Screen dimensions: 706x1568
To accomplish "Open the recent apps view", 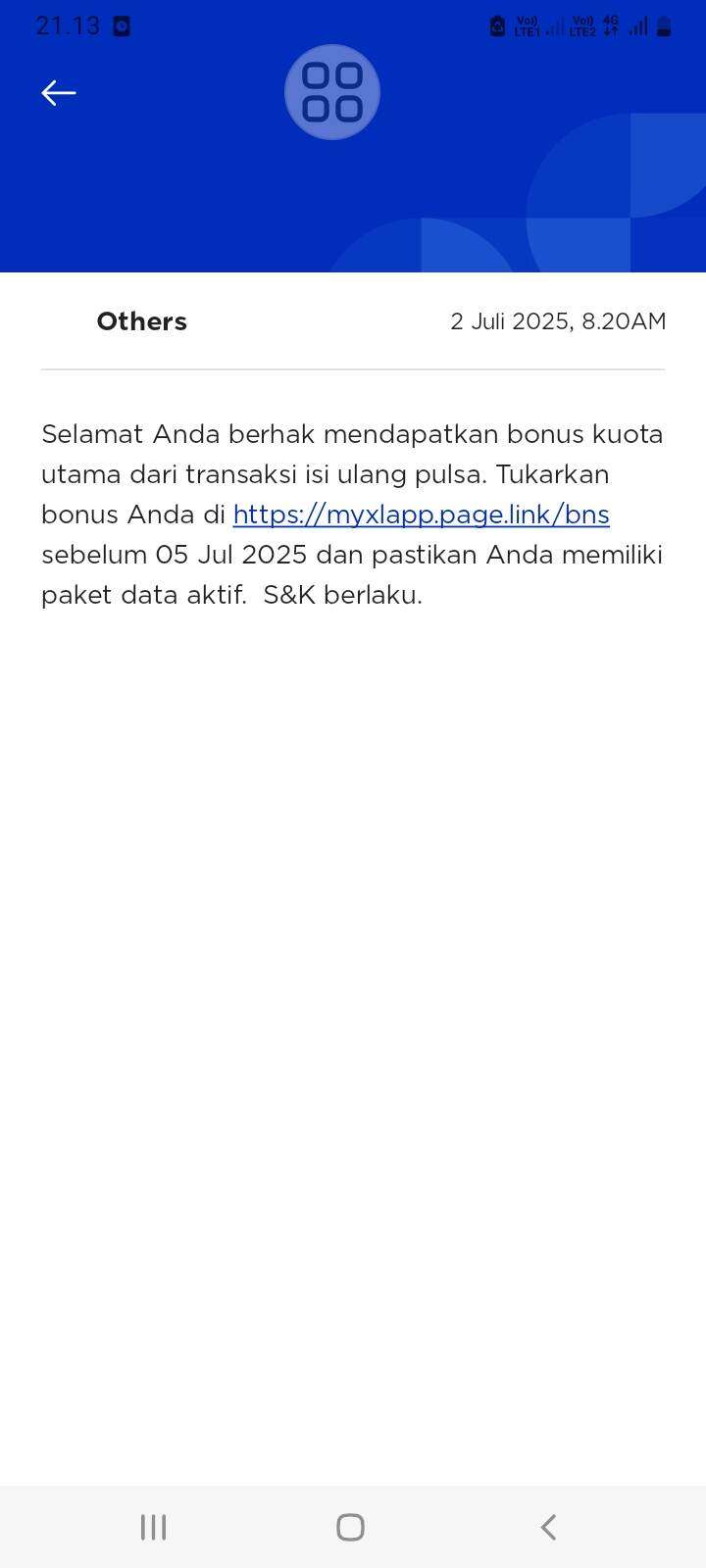I will point(153,1527).
